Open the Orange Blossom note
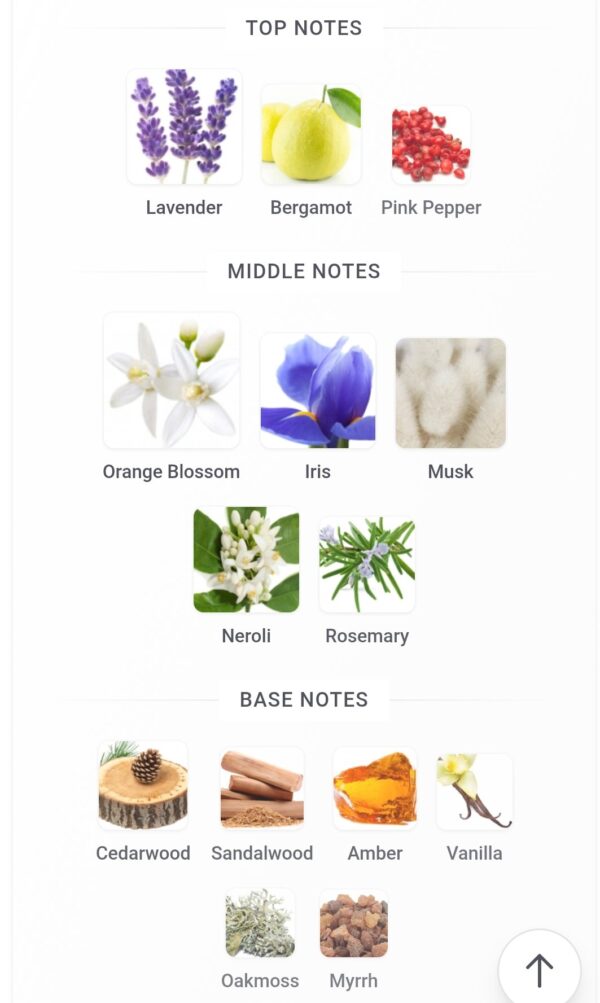 tap(172, 380)
